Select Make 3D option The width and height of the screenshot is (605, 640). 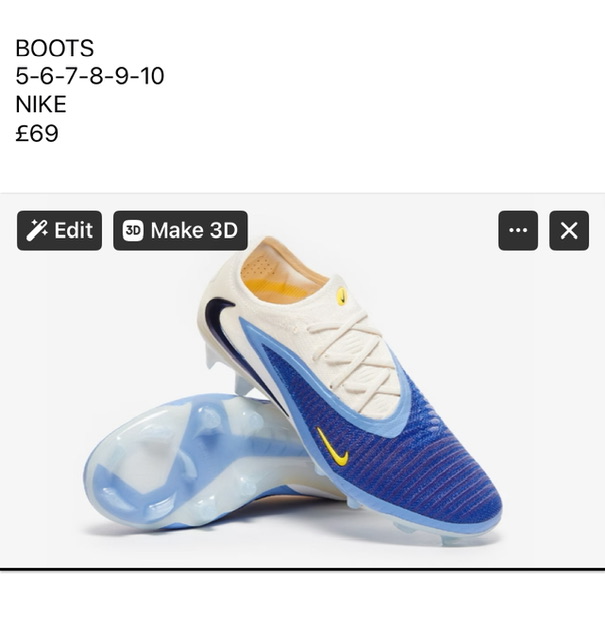click(180, 230)
